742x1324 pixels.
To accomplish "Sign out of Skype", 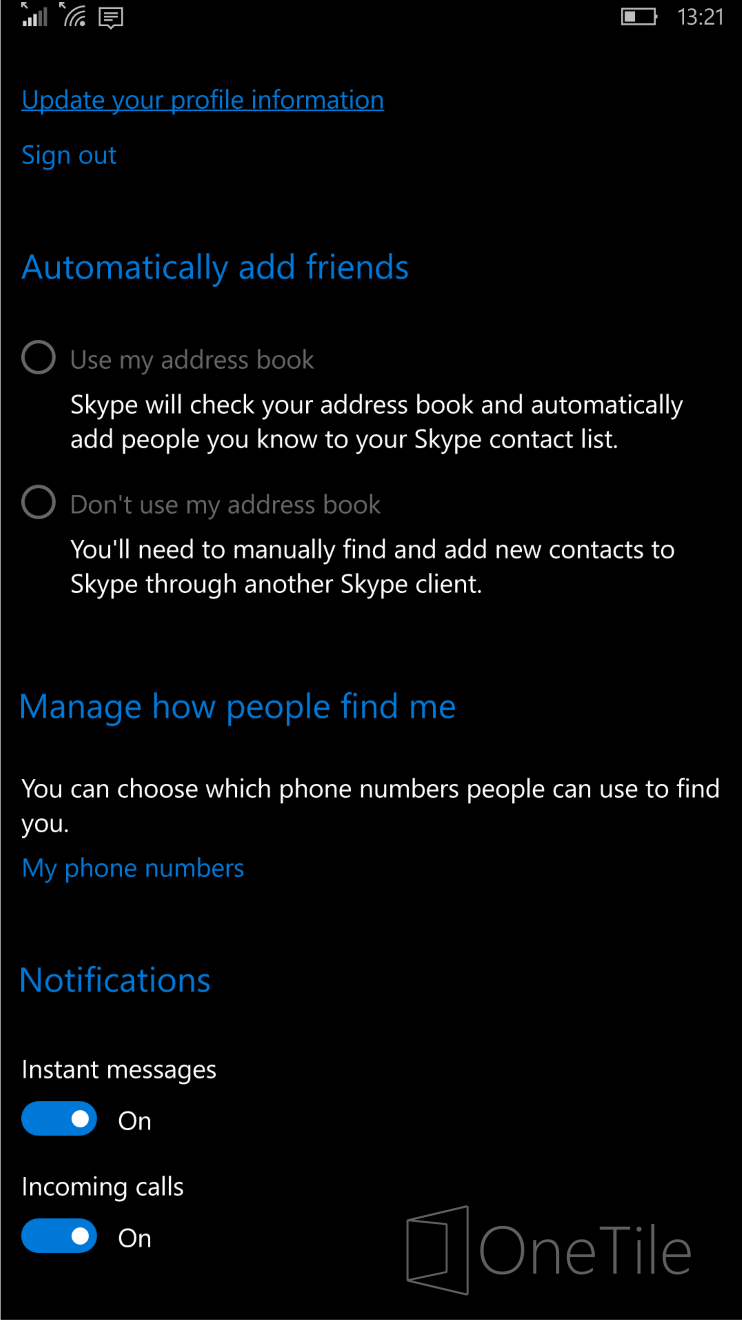I will (x=69, y=155).
